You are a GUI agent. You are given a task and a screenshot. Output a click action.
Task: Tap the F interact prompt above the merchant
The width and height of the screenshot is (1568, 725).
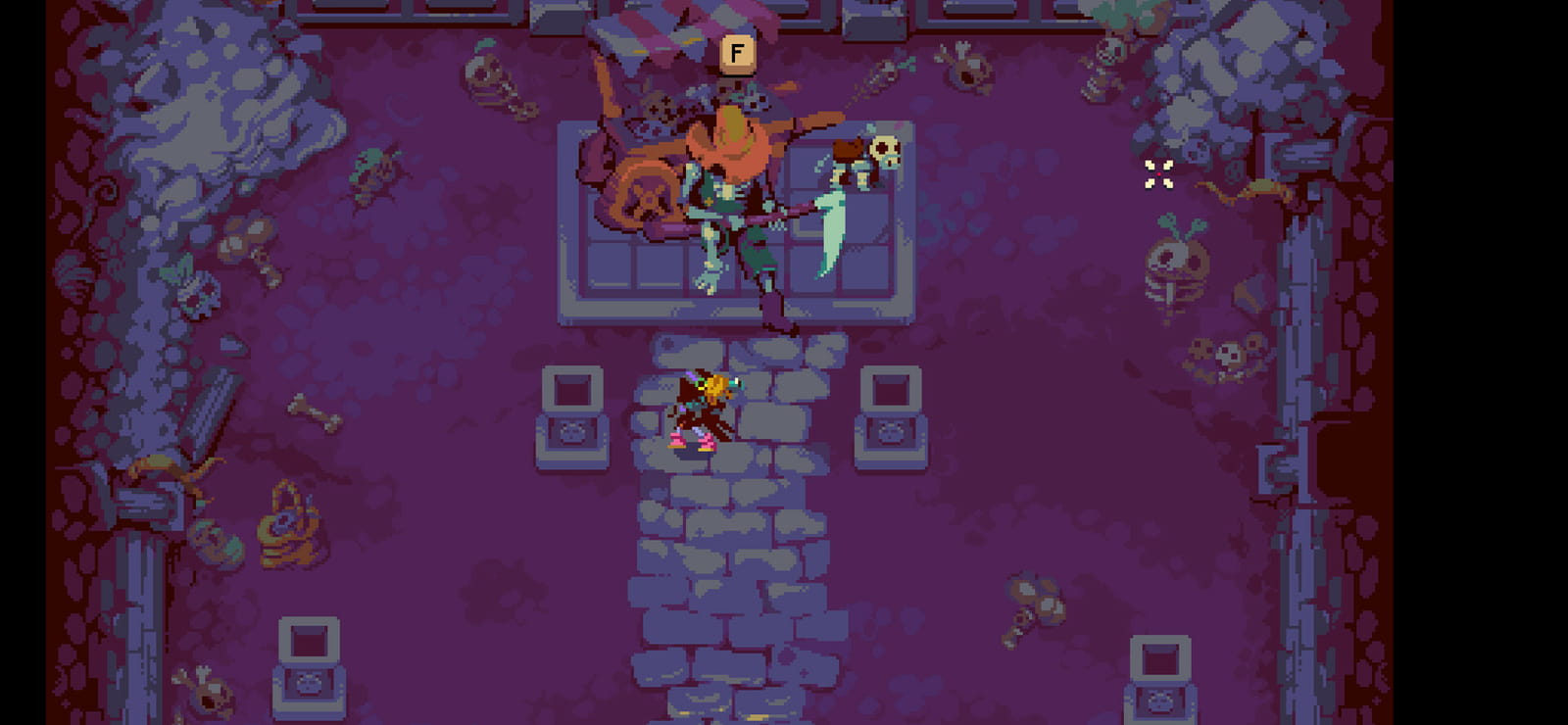(x=738, y=54)
